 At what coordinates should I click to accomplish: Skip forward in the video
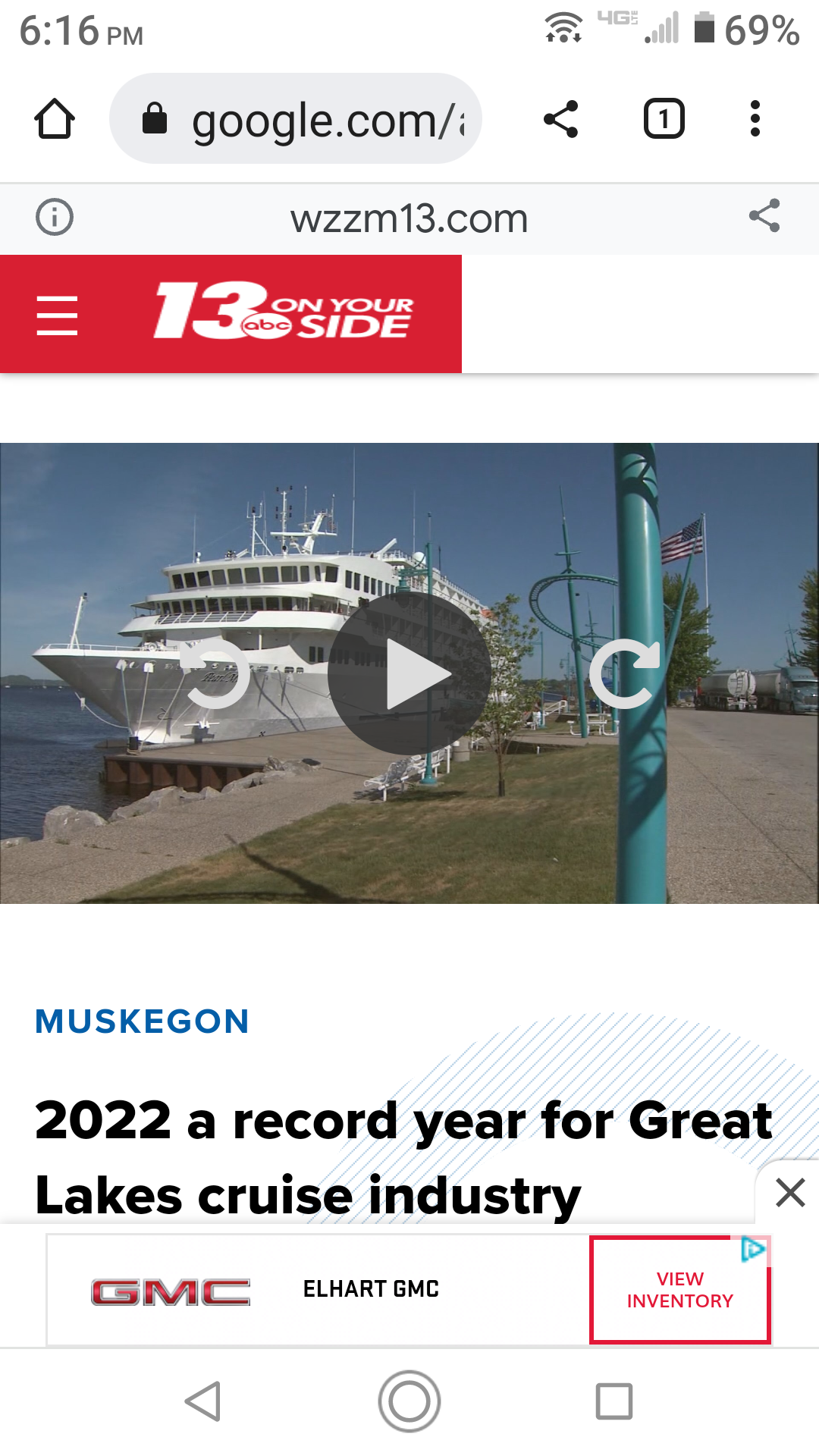(x=623, y=673)
